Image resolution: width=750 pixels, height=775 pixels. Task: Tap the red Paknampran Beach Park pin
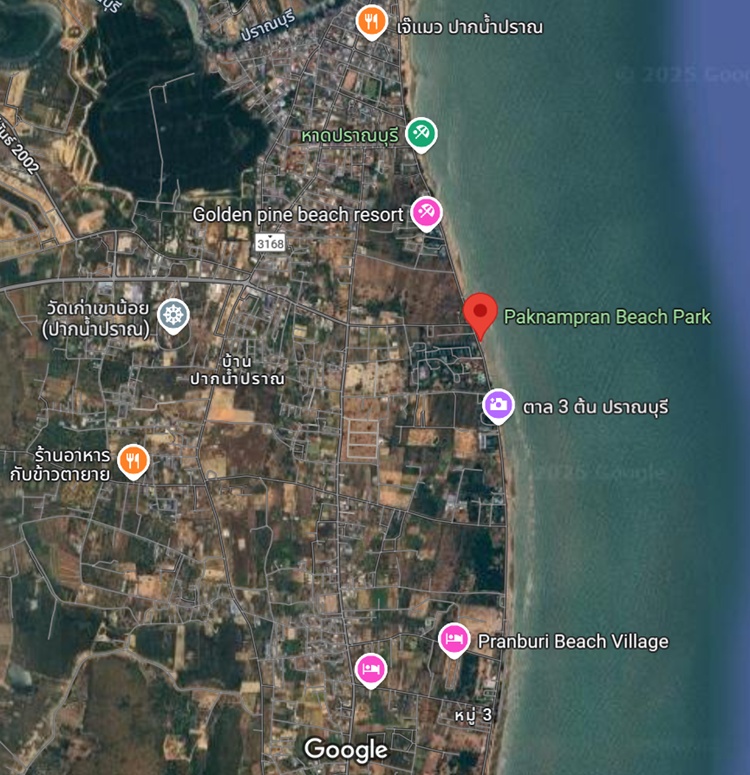[x=481, y=312]
